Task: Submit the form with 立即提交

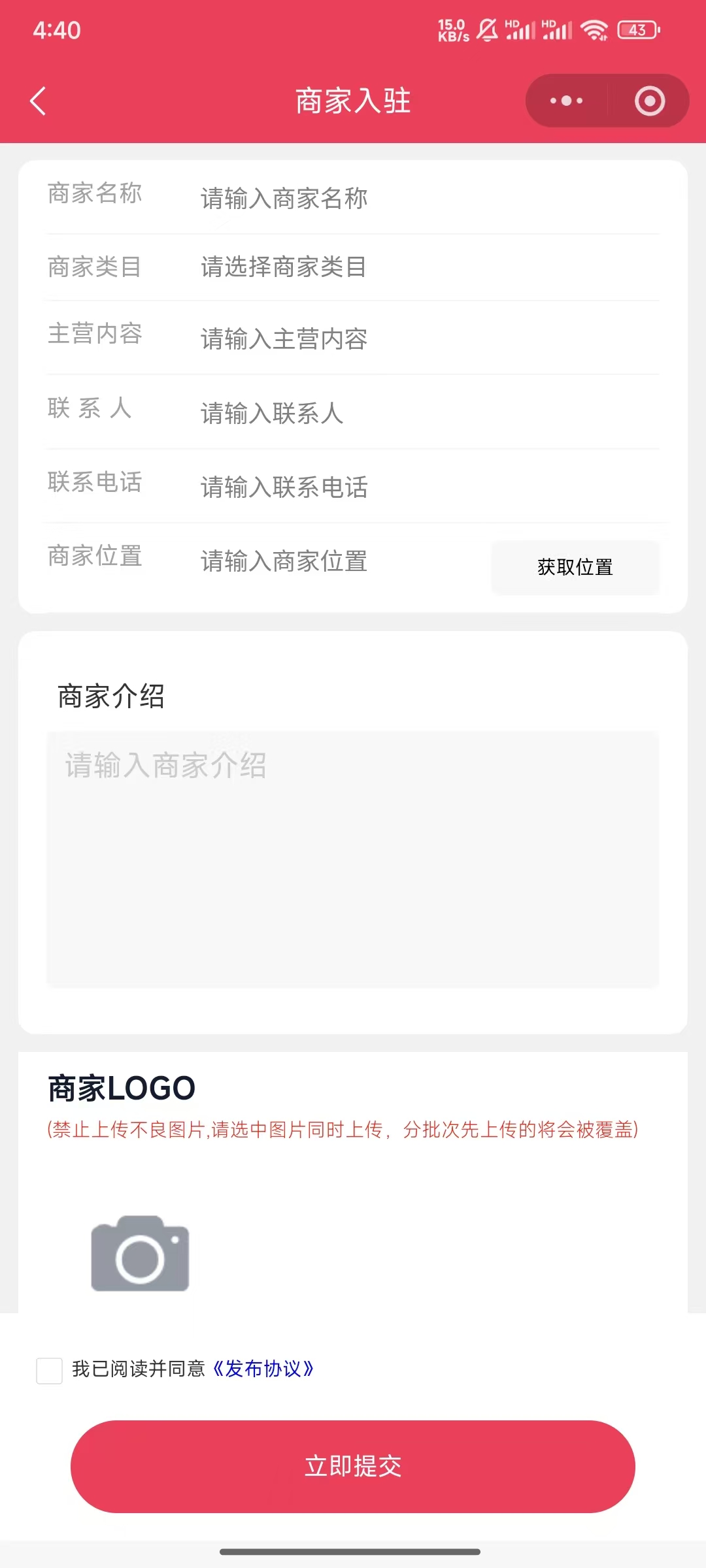Action: [353, 1466]
